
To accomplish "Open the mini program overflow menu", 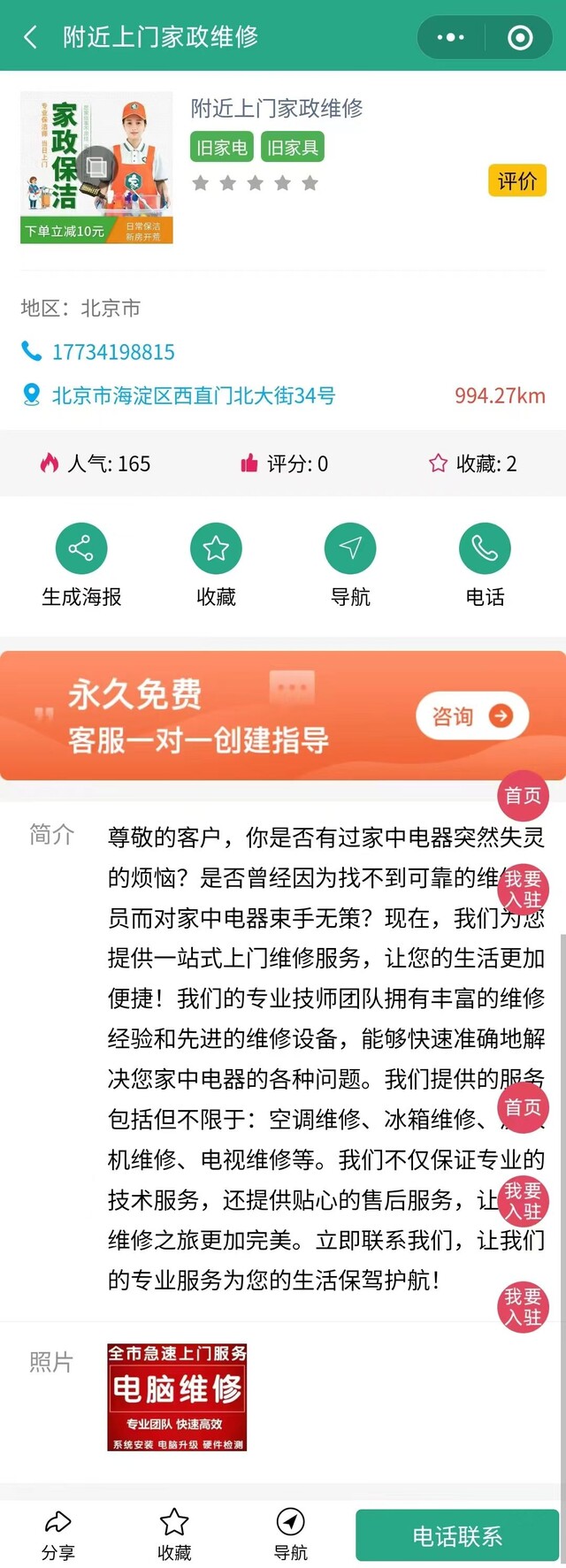I will pos(450,37).
